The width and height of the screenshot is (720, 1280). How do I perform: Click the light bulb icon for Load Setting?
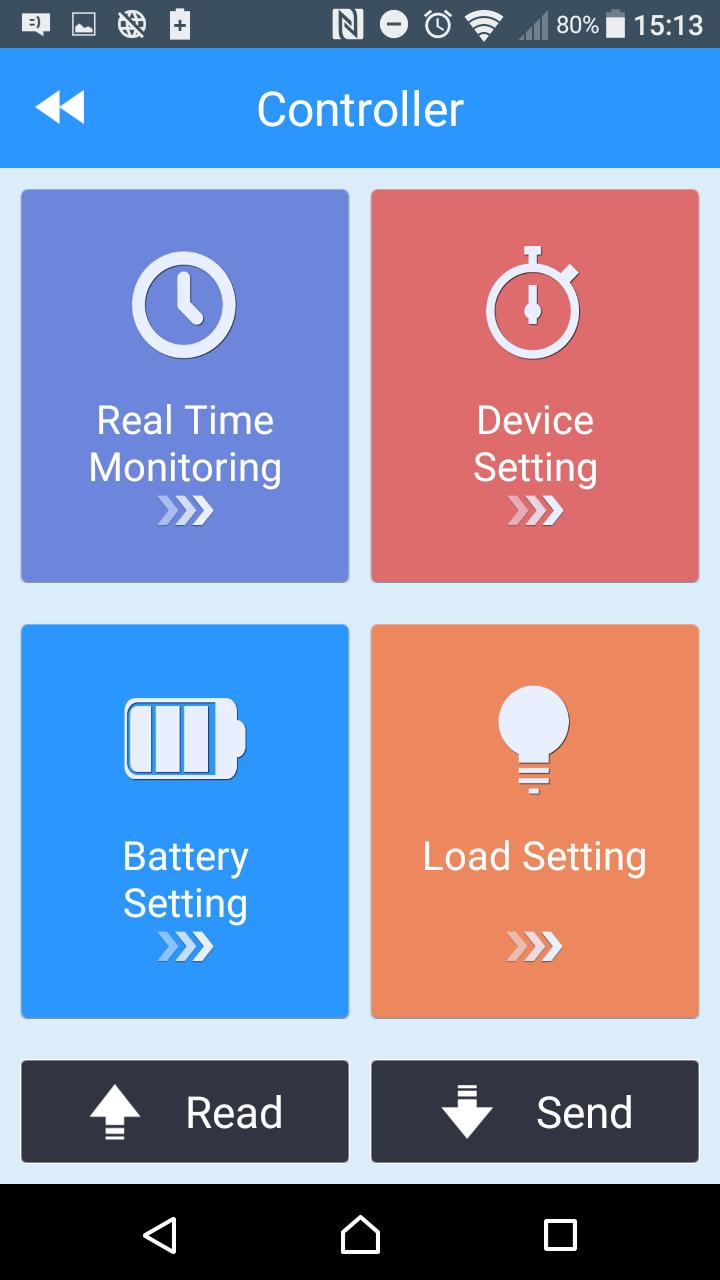click(x=534, y=735)
